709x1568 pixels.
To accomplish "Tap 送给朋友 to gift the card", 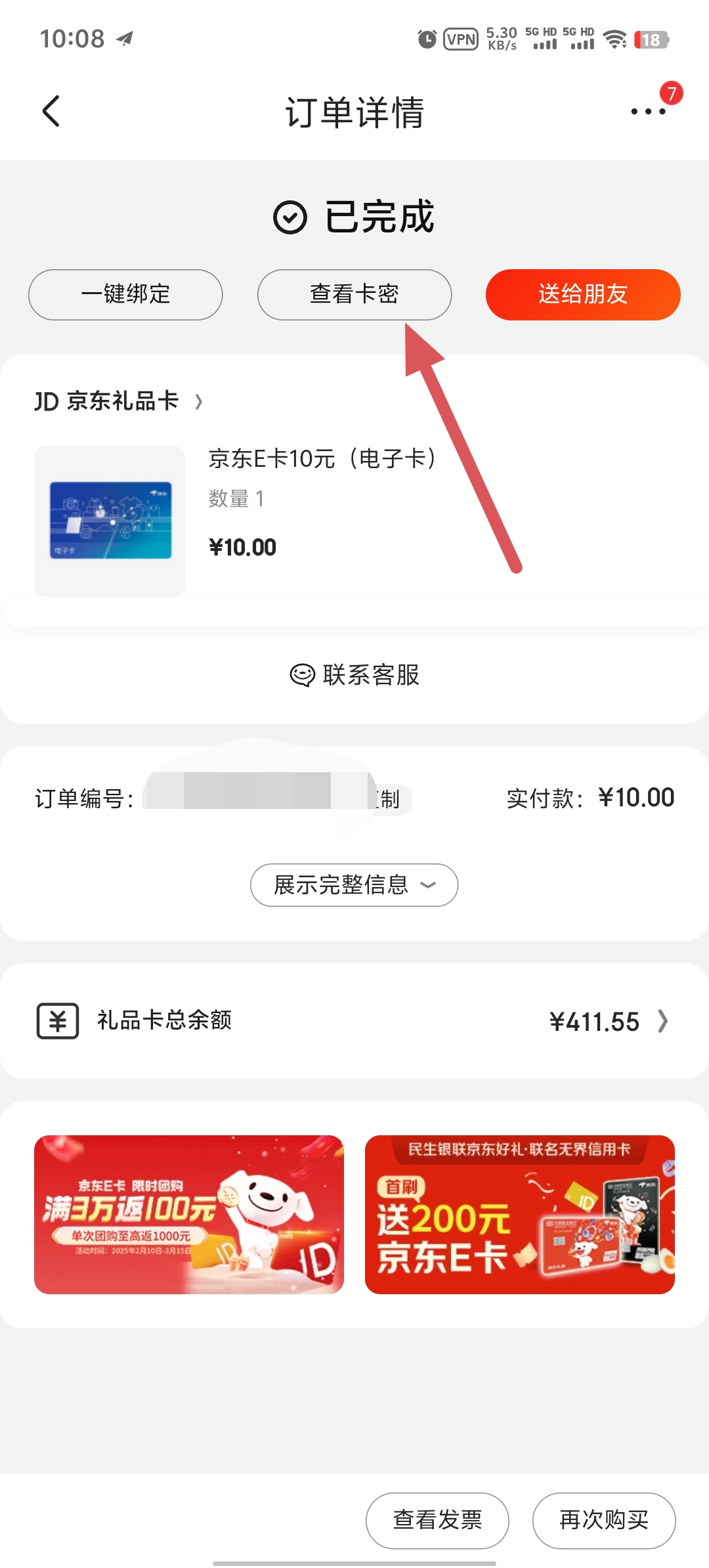I will (583, 294).
